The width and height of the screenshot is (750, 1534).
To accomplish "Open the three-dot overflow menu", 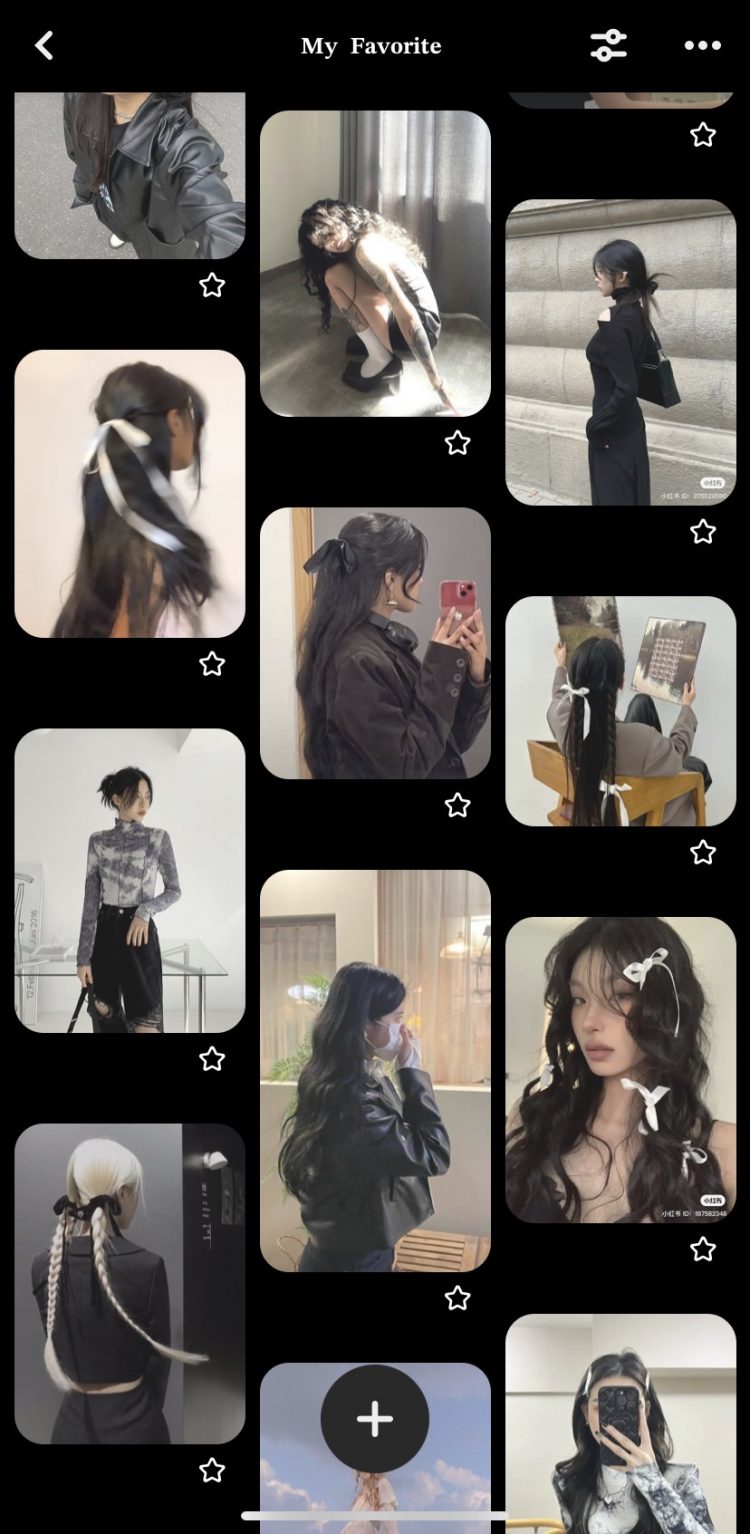I will (x=702, y=45).
